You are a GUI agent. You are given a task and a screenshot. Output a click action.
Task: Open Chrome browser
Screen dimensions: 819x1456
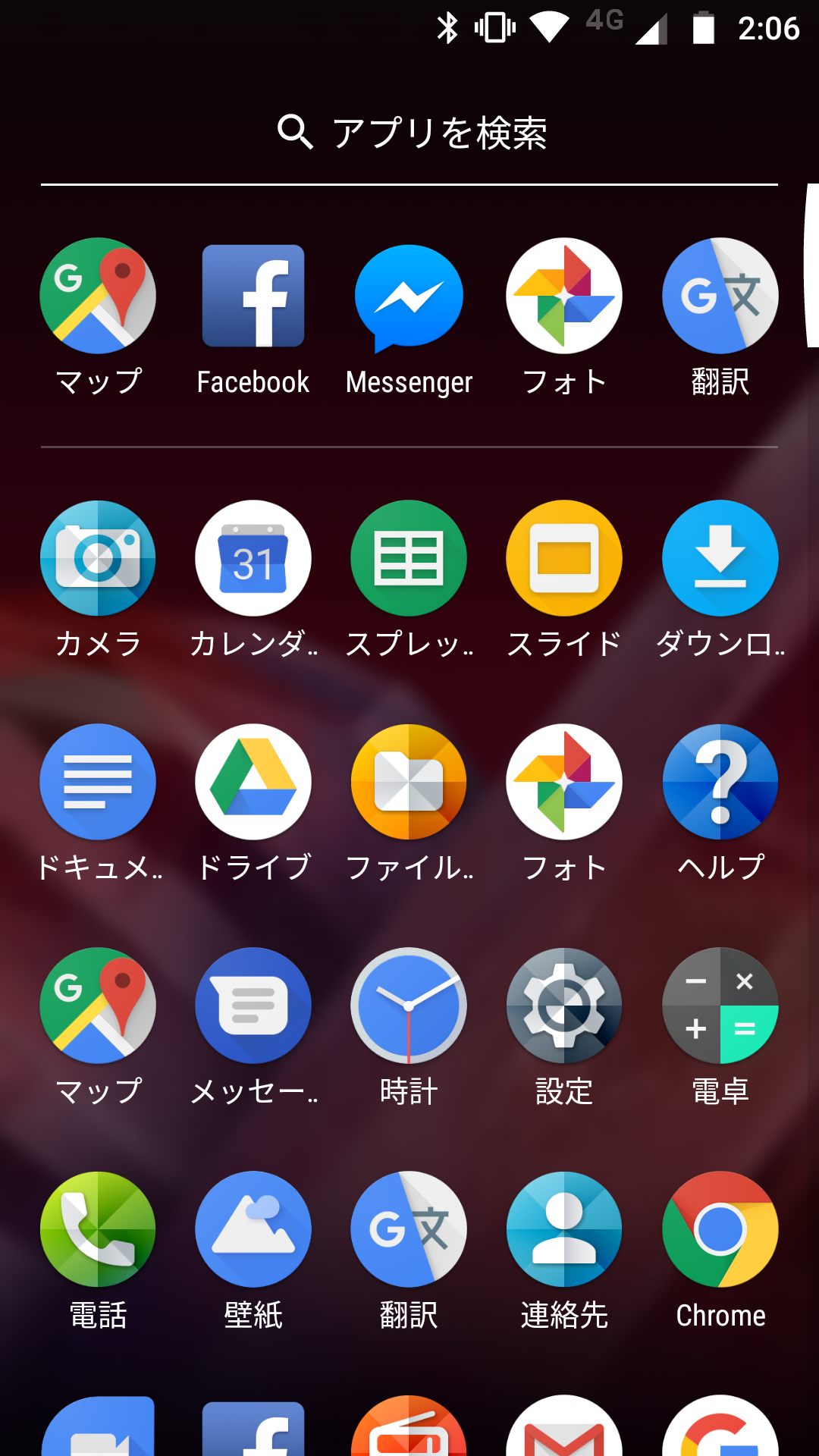720,1228
